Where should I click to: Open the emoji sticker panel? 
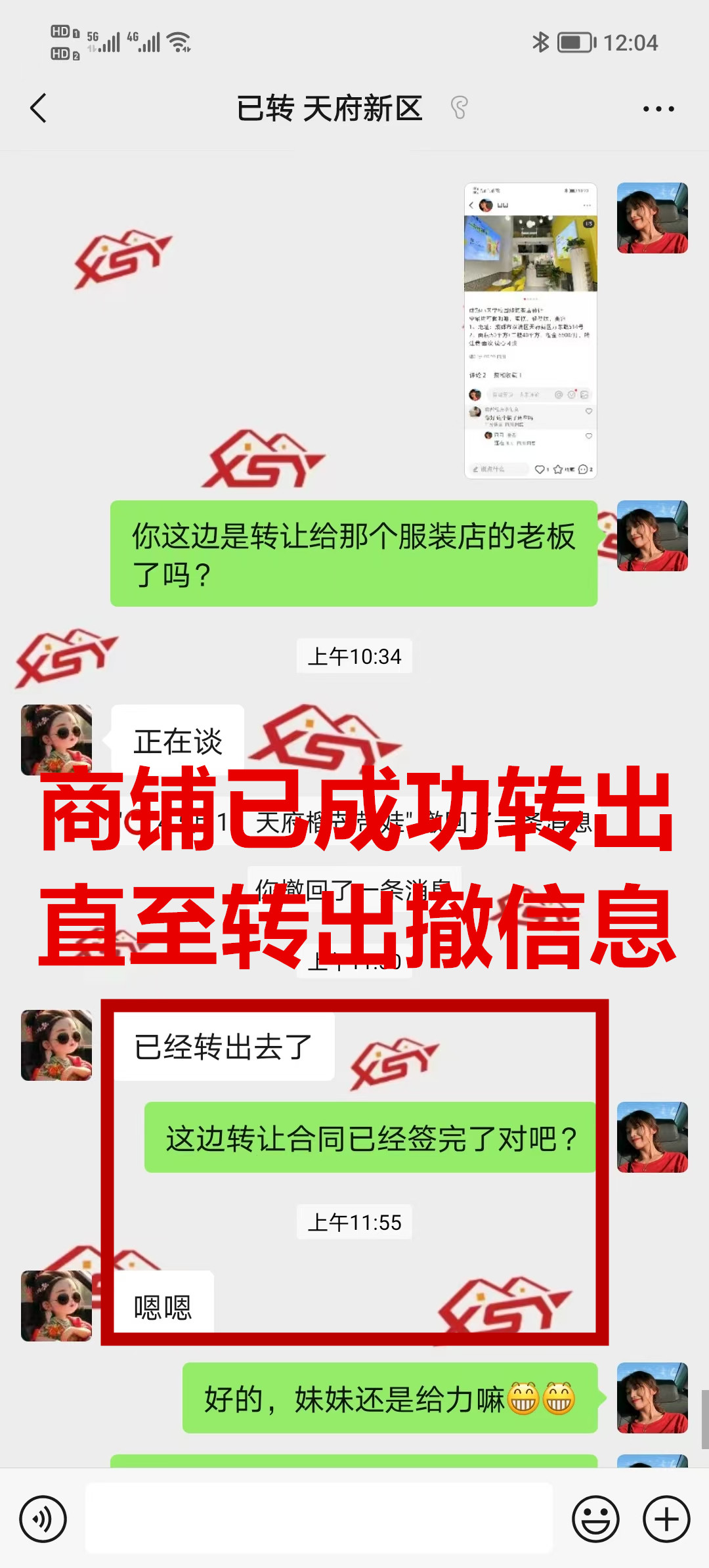click(x=595, y=1519)
